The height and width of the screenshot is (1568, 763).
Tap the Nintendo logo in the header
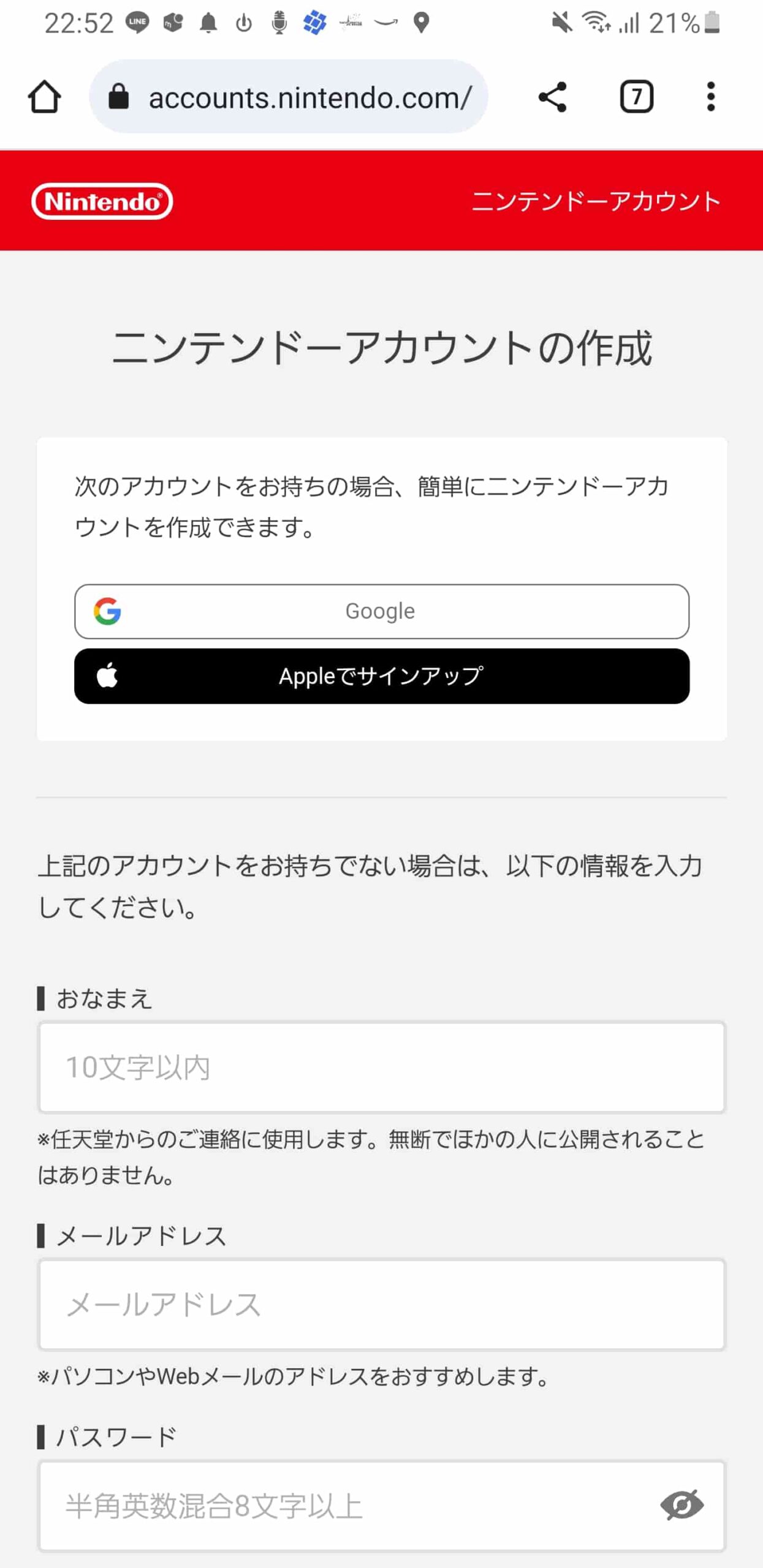[x=102, y=201]
